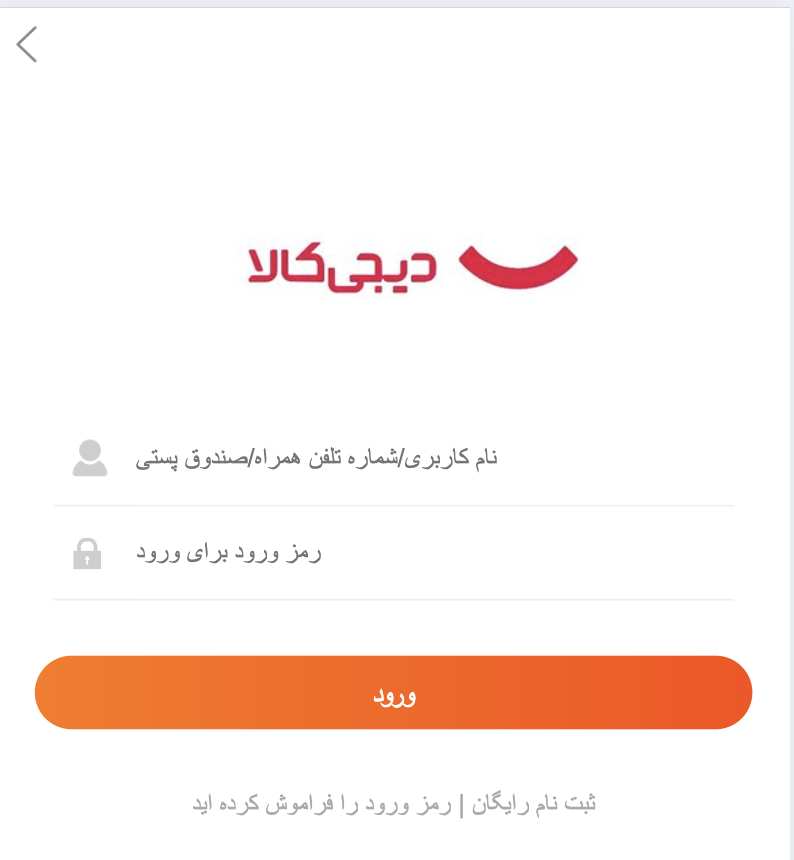
Task: Open the free sign-up link (ثبت نام رایگان)
Action: (535, 804)
